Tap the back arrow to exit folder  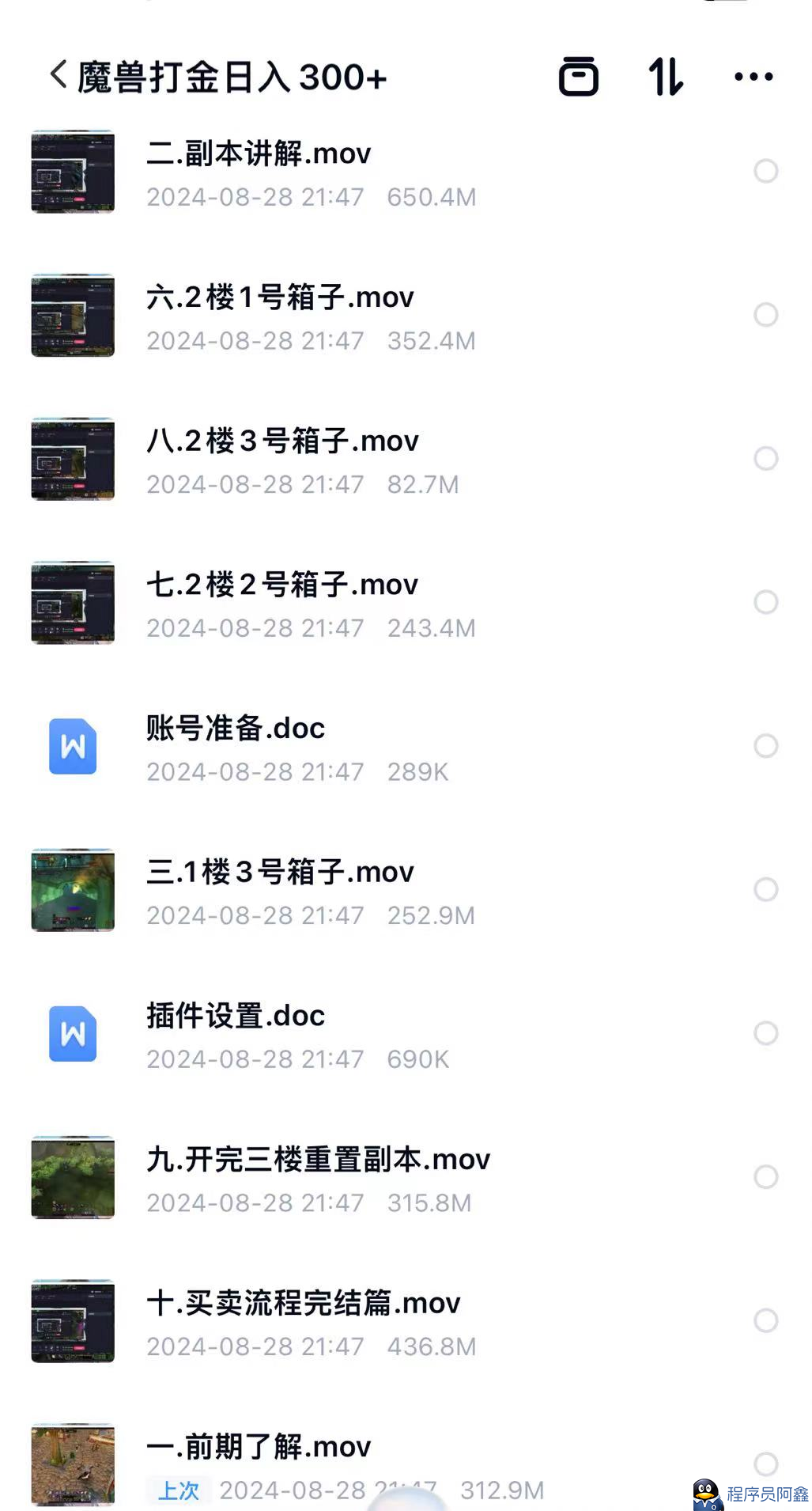tap(55, 75)
